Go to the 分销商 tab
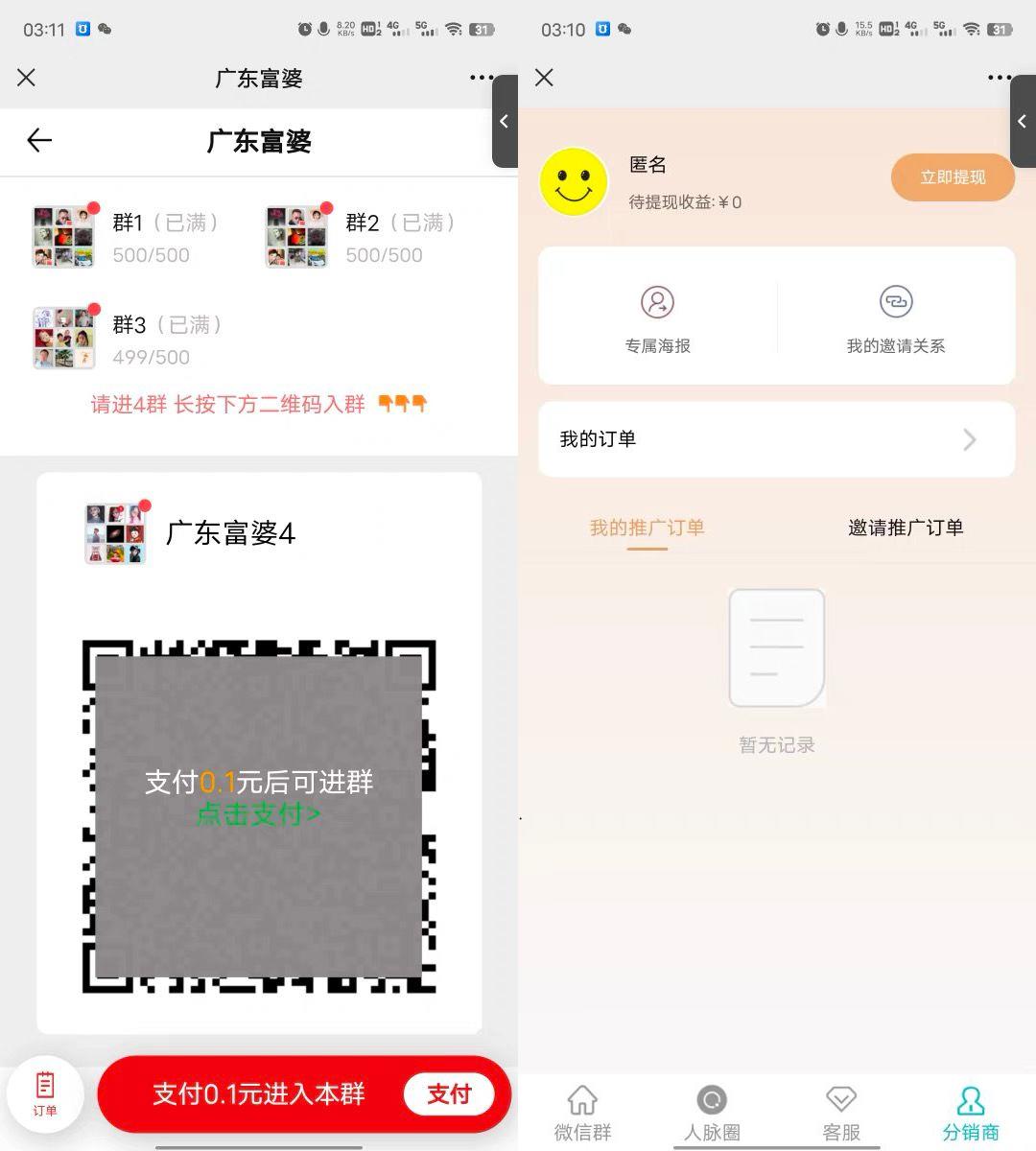The image size is (1036, 1151). 970,1113
